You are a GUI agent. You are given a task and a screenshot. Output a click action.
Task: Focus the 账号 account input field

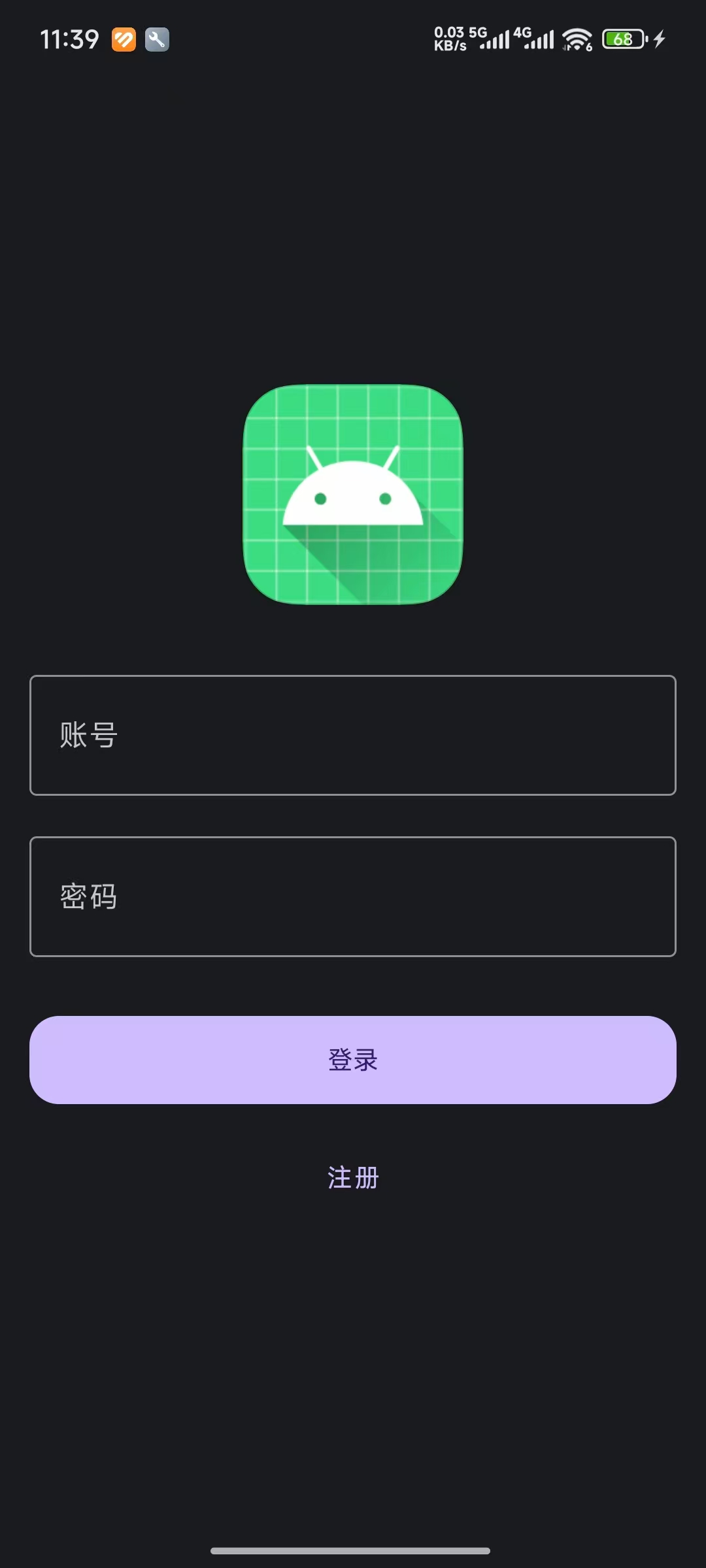point(353,735)
